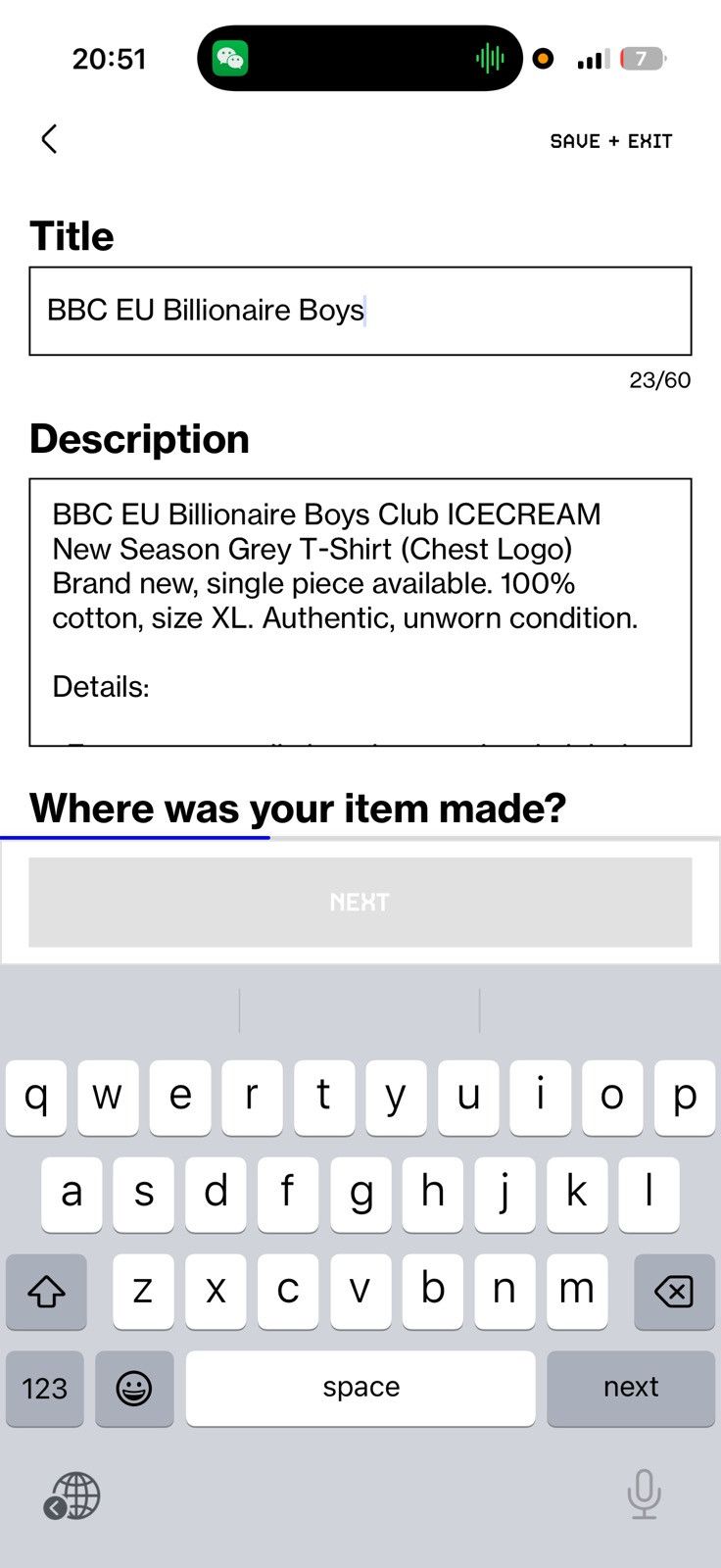Start dictation with the microphone
The height and width of the screenshot is (1568, 721).
pos(644,1494)
